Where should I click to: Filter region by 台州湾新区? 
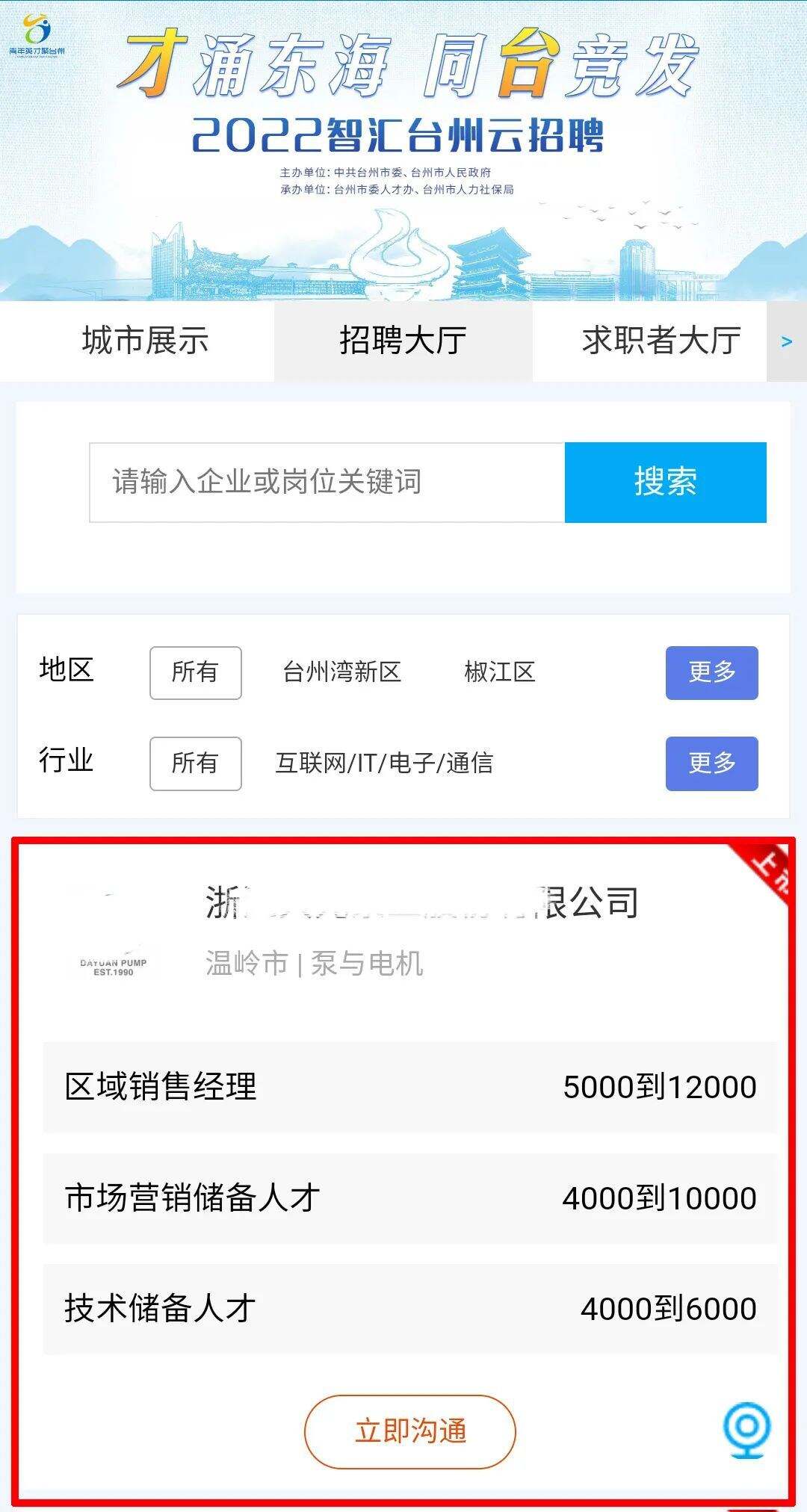tap(341, 672)
